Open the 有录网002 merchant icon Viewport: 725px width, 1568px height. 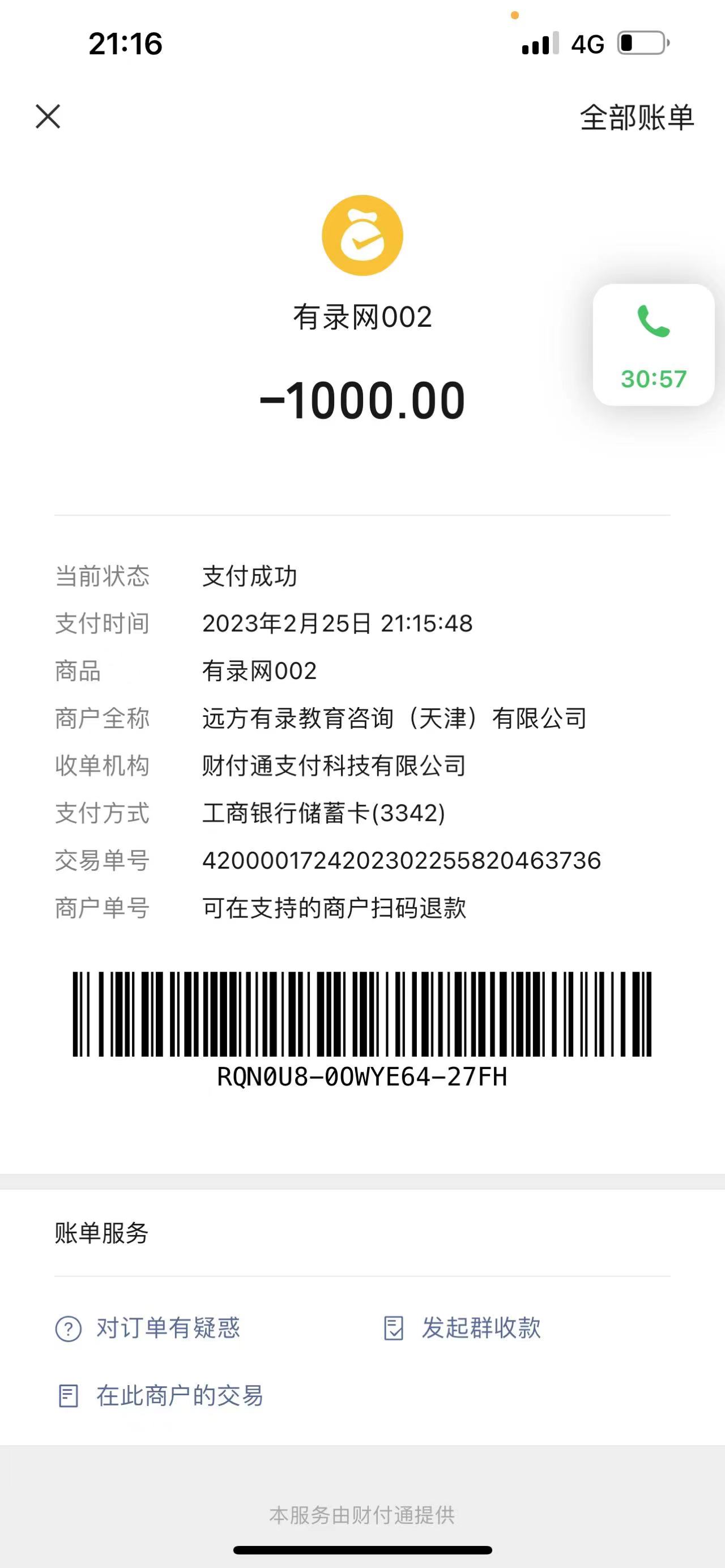[362, 236]
